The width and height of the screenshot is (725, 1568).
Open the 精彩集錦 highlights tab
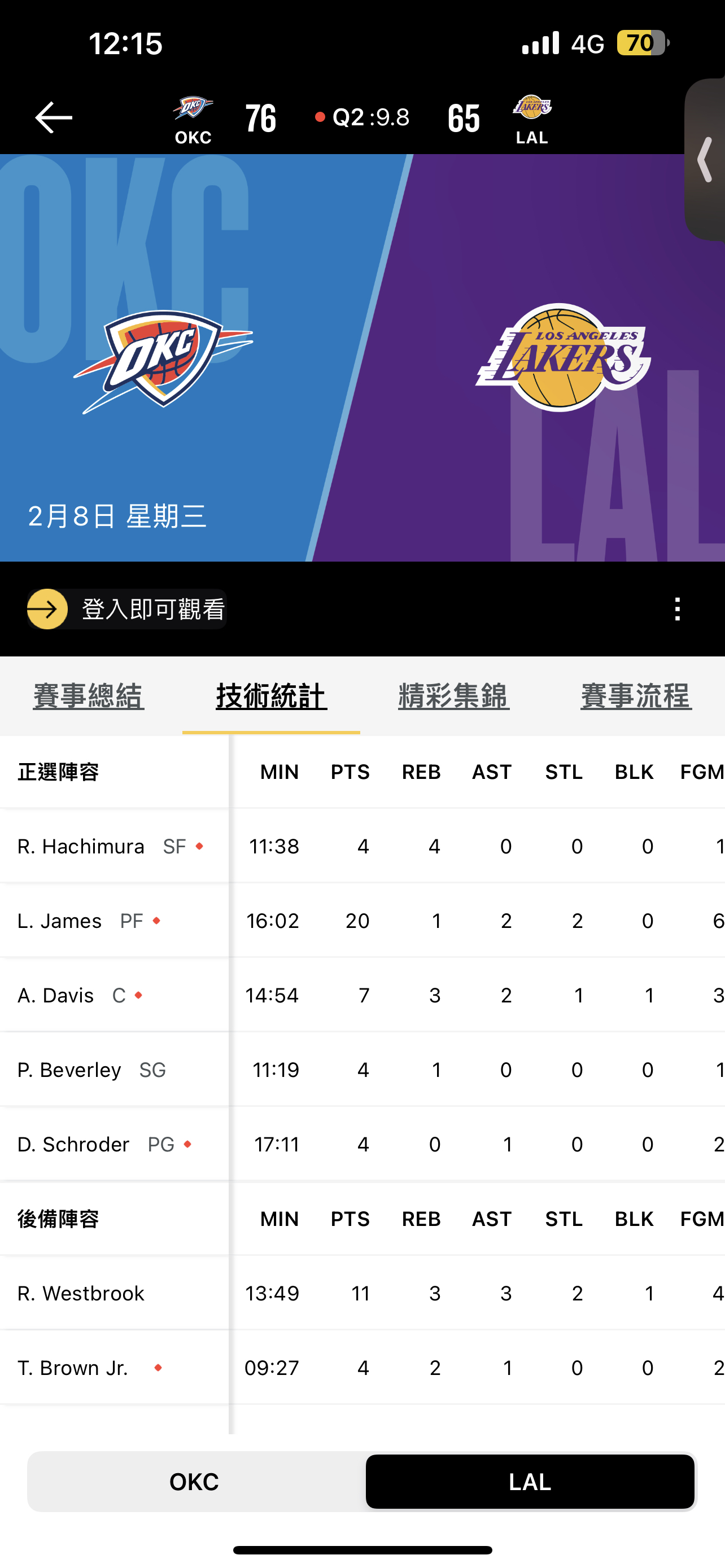point(453,696)
